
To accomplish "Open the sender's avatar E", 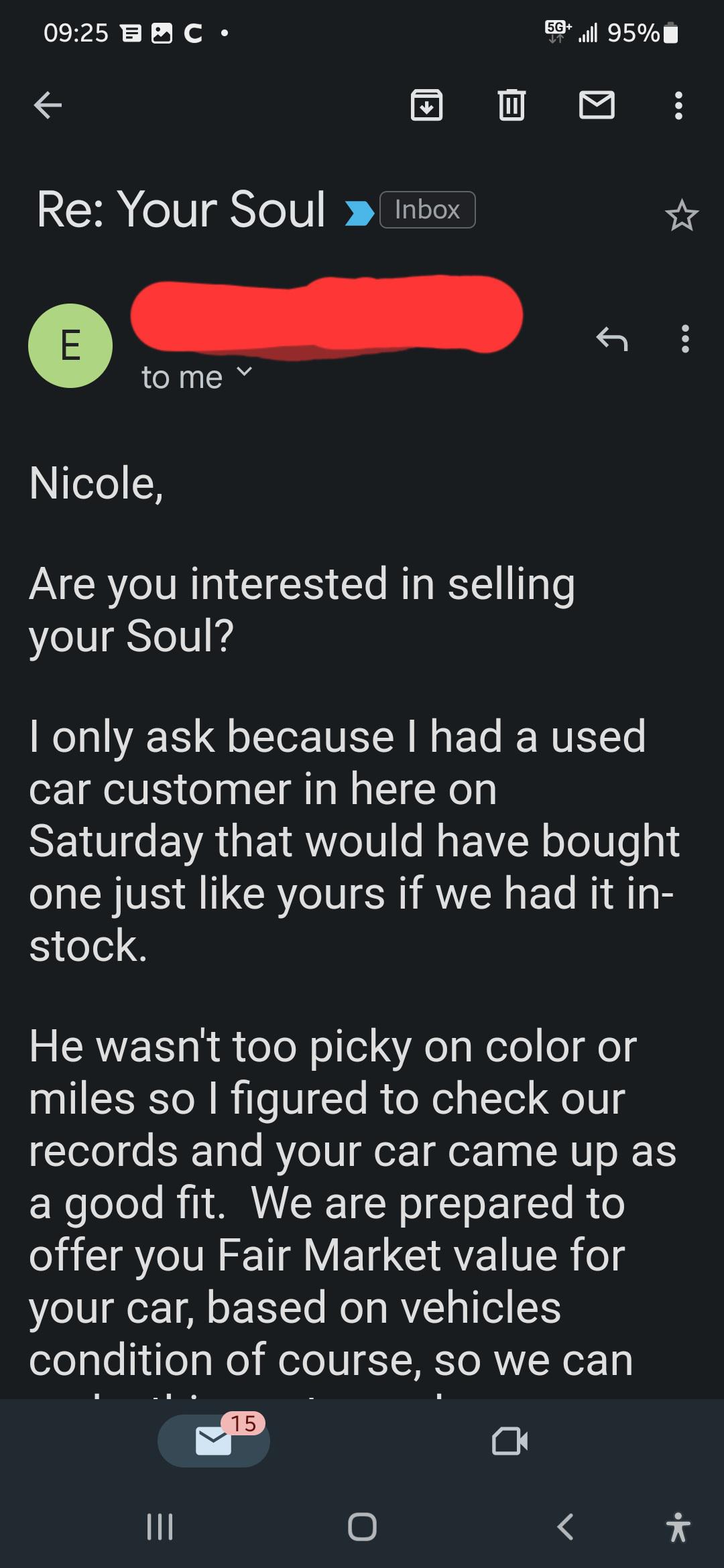I will 70,346.
